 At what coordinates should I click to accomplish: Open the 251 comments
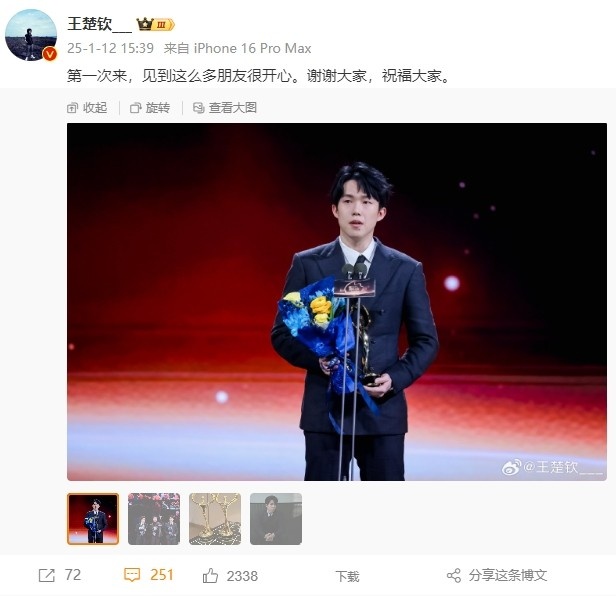coord(148,575)
